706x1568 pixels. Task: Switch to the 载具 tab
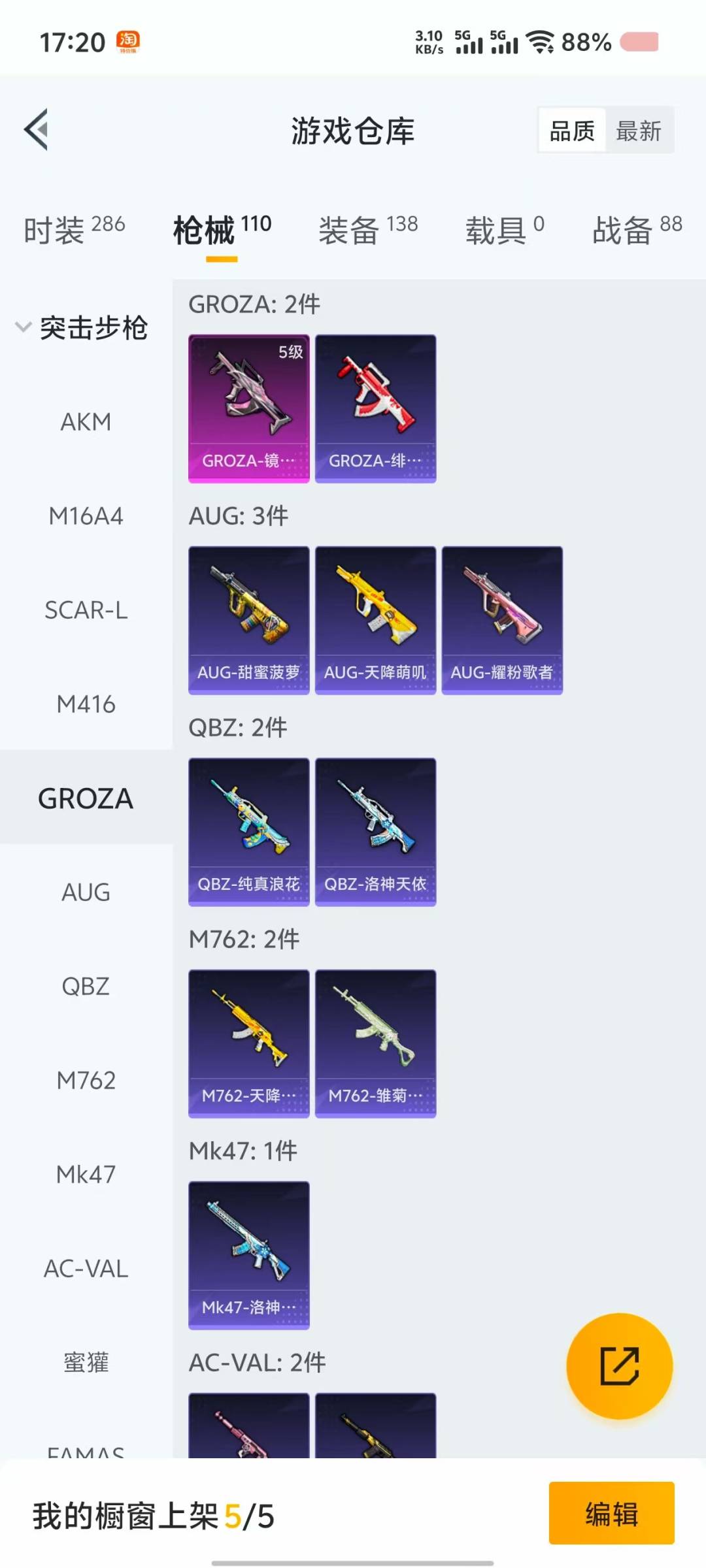(505, 230)
